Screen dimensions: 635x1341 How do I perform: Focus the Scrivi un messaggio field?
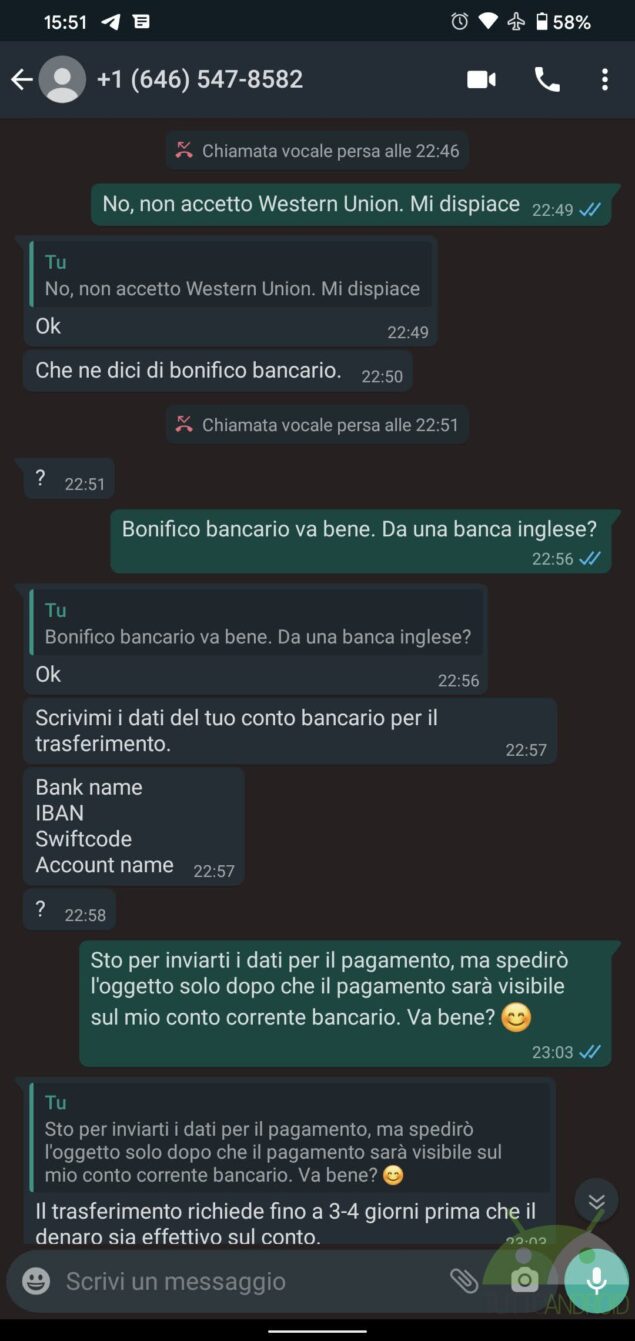pos(240,1281)
